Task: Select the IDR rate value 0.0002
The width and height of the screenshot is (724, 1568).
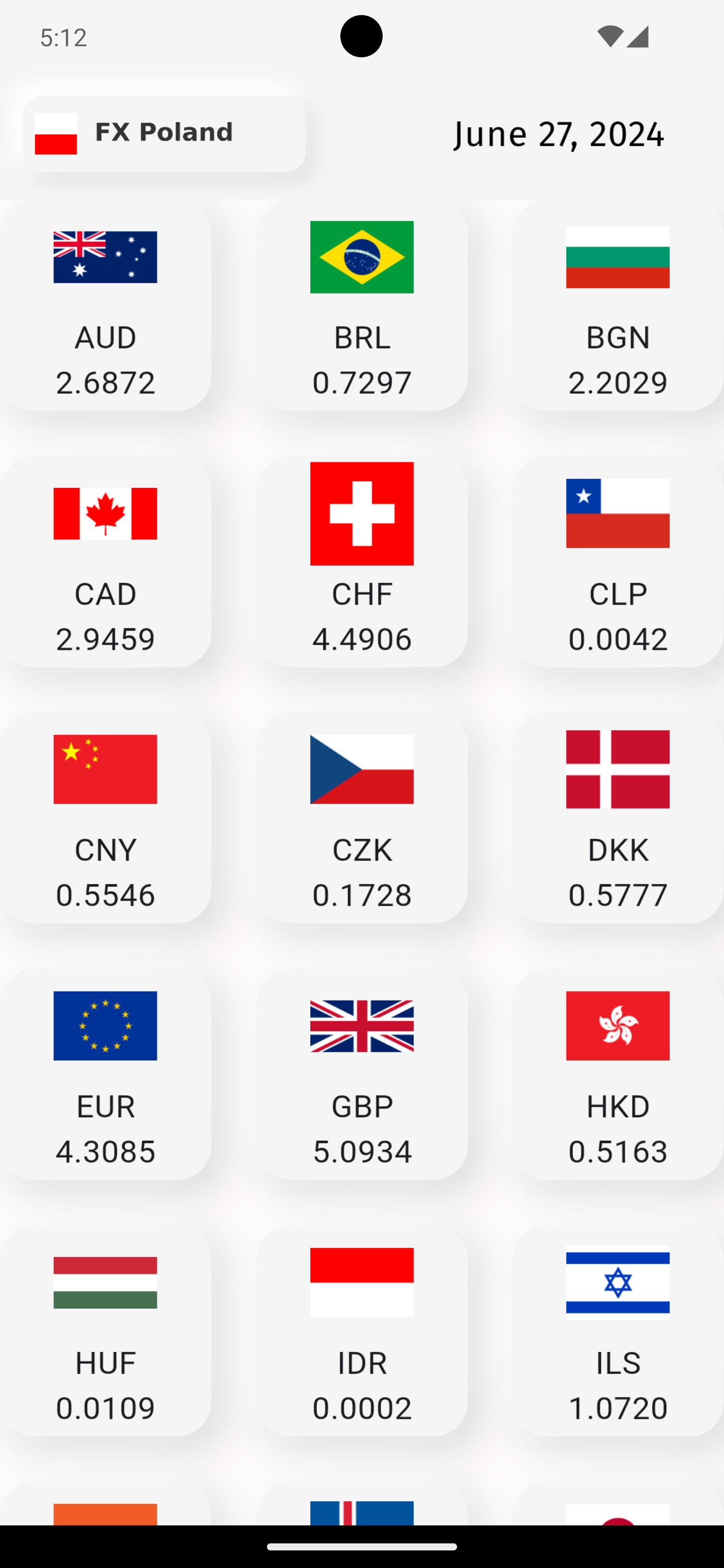Action: pyautogui.click(x=361, y=1408)
